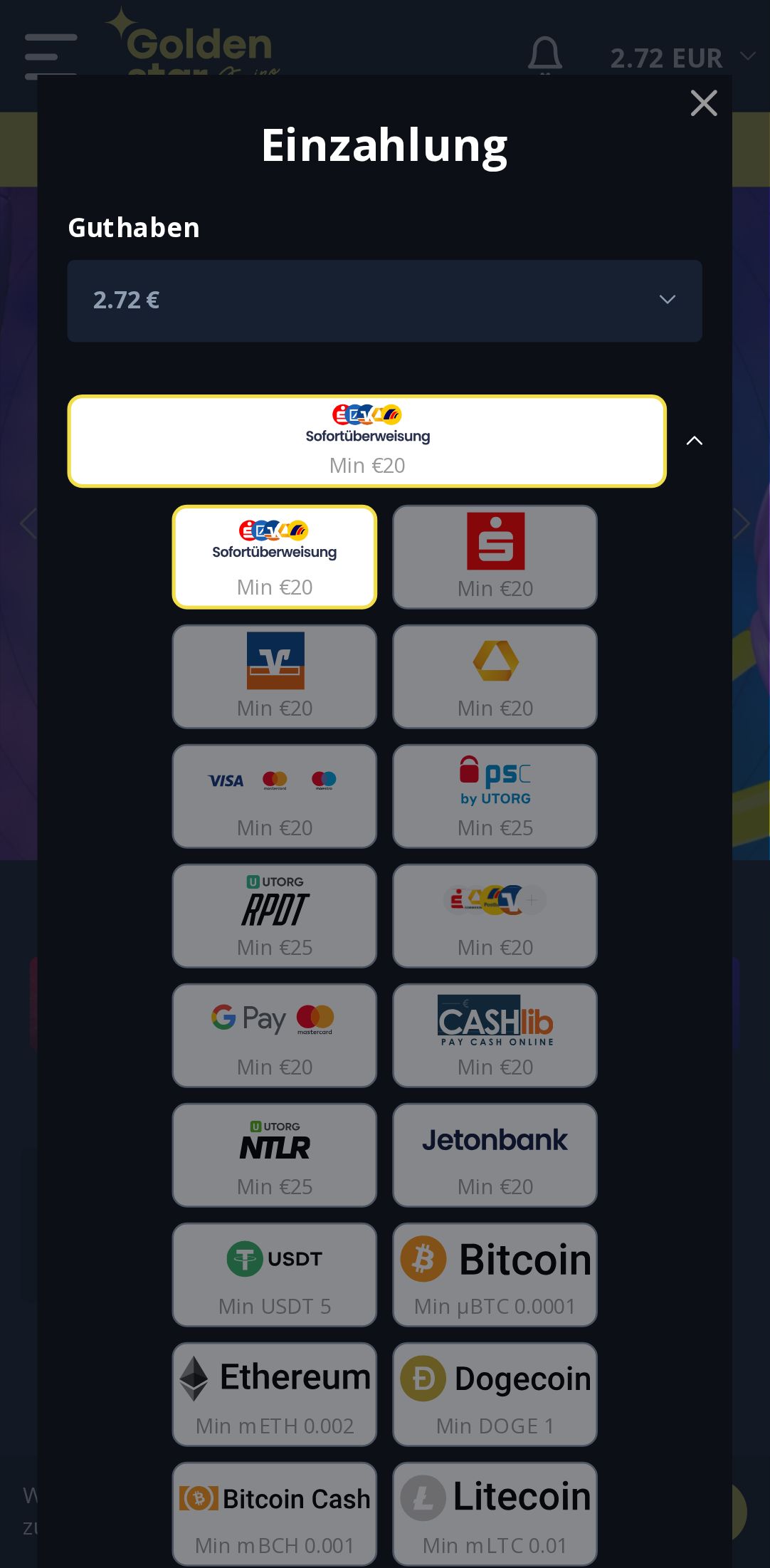770x1568 pixels.
Task: Open the Guthaben balance dropdown
Action: click(384, 300)
